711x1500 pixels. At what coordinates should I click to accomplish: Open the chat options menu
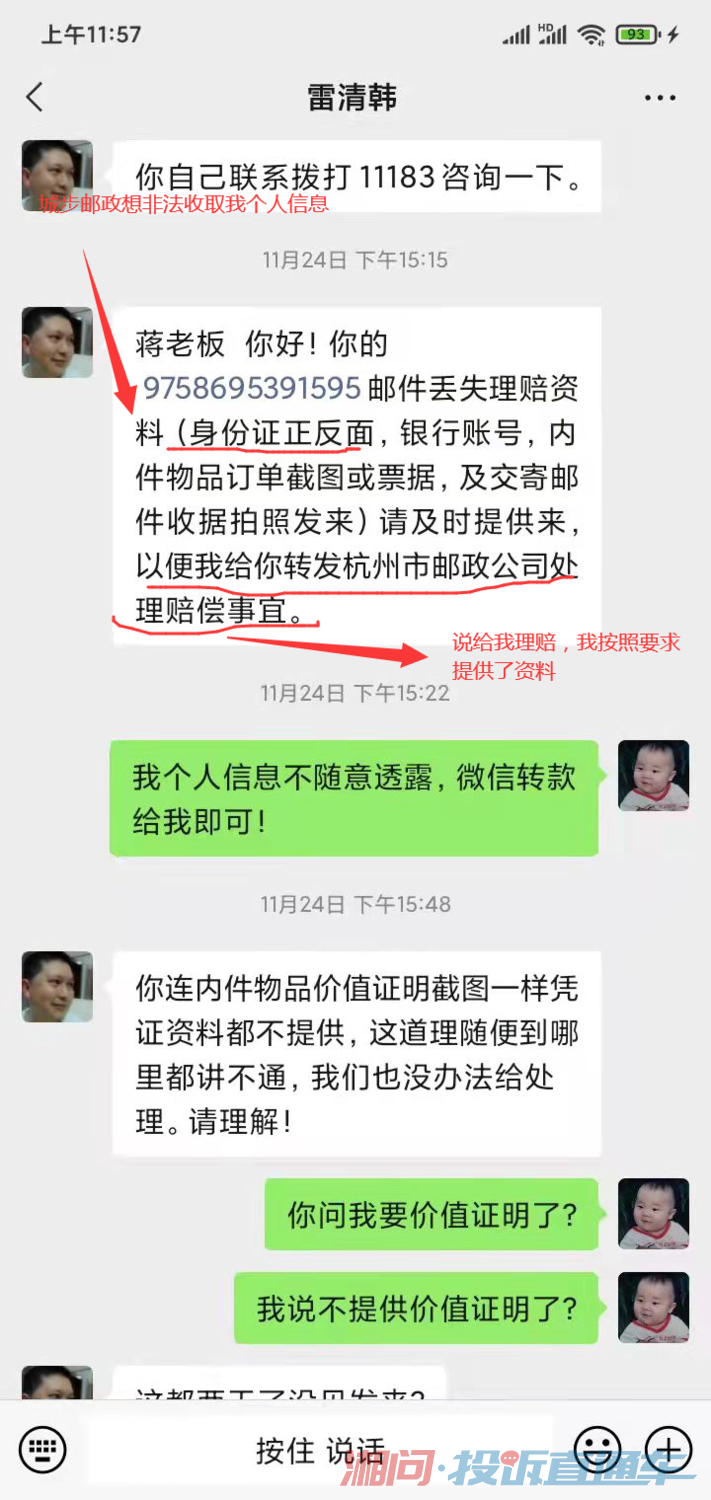[660, 98]
